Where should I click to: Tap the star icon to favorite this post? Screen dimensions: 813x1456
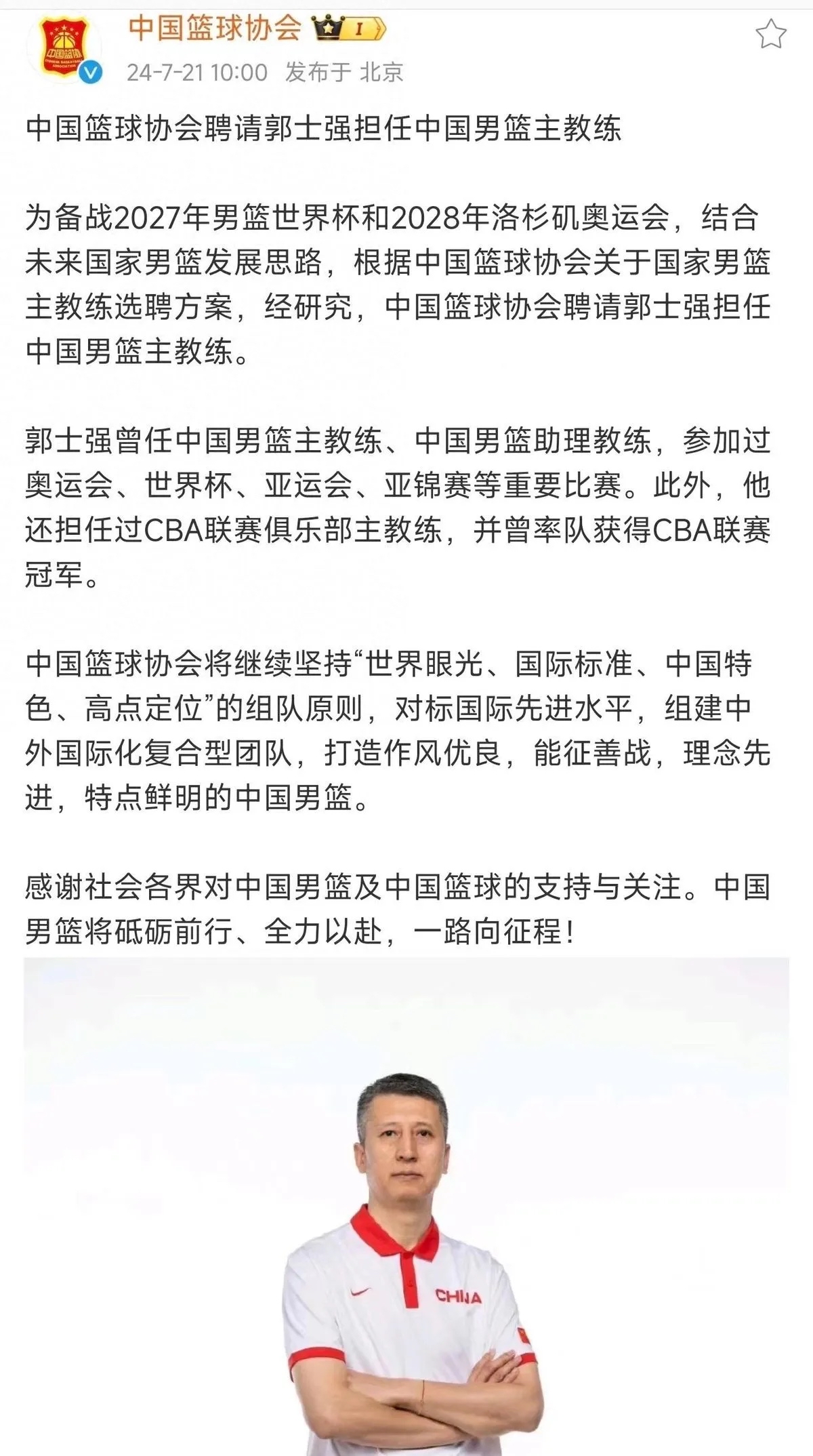coord(770,34)
